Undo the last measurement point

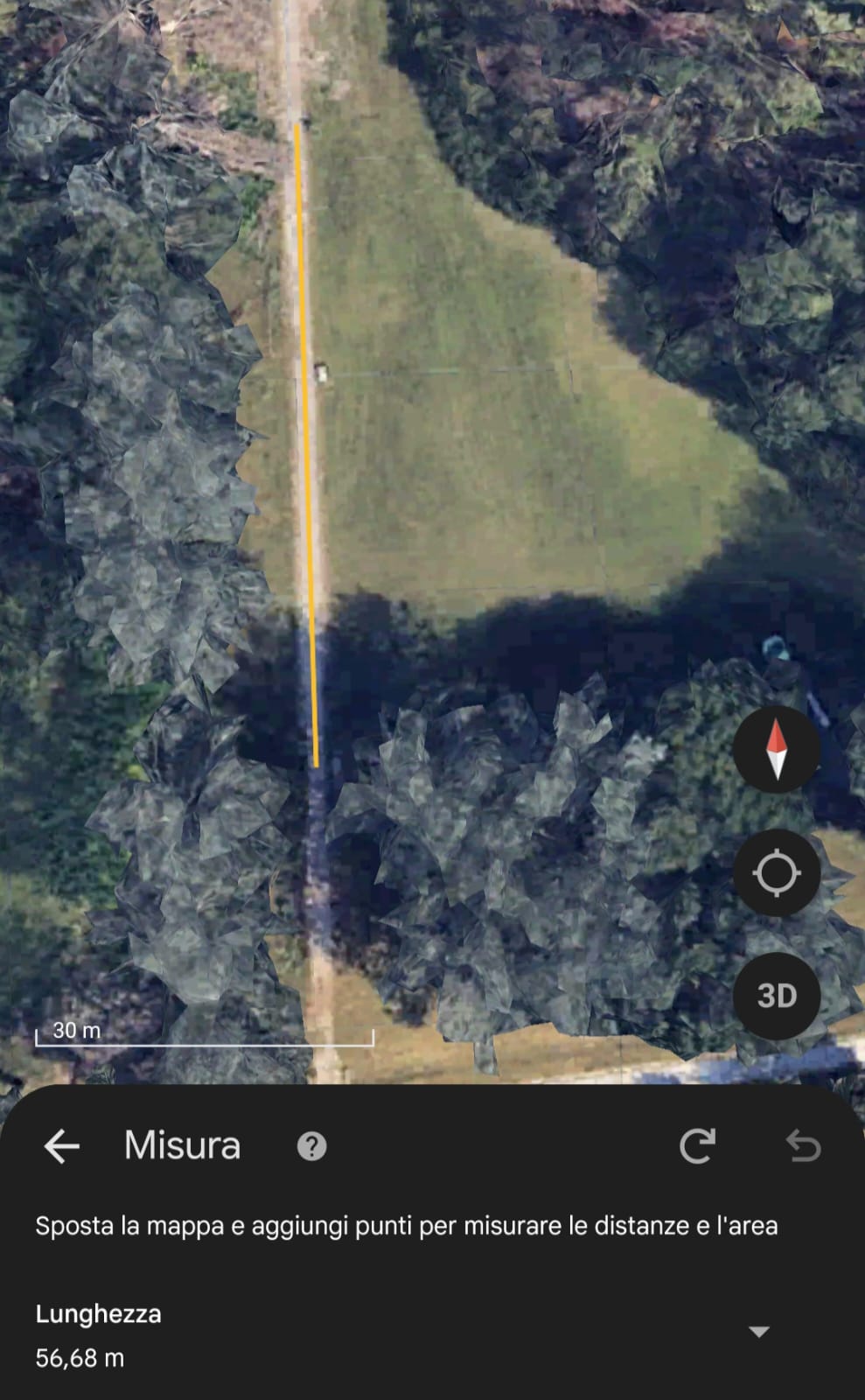pyautogui.click(x=803, y=1145)
